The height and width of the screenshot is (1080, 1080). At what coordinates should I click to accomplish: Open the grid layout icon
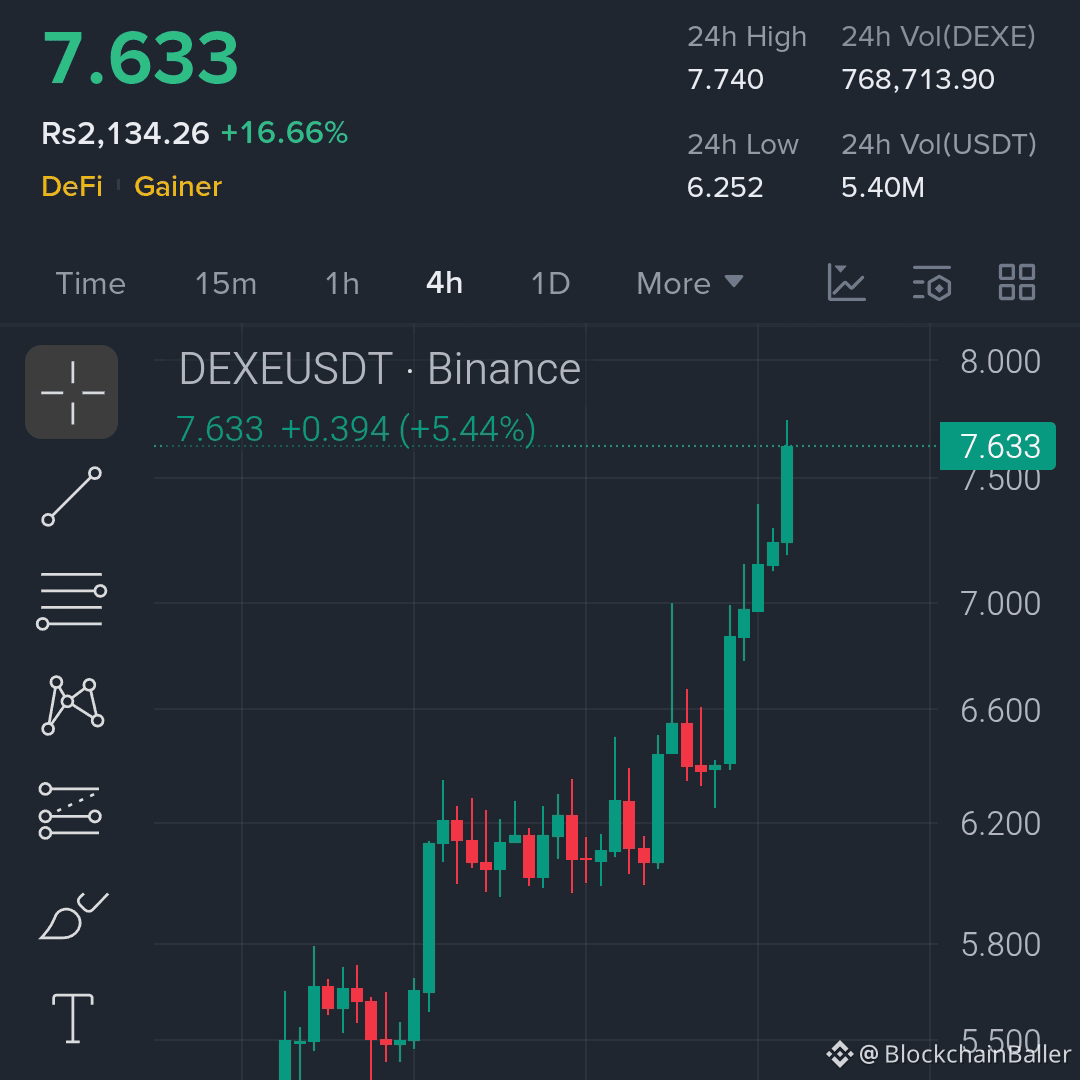point(1017,283)
